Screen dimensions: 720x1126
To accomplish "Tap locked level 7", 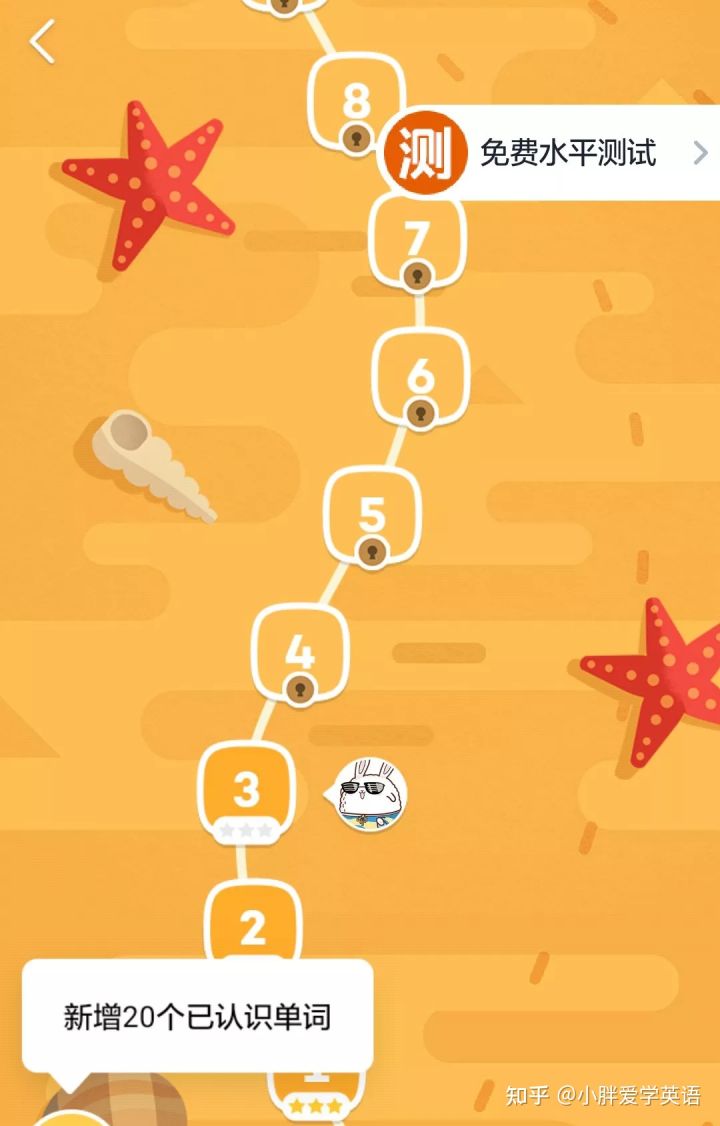I will pos(417,238).
